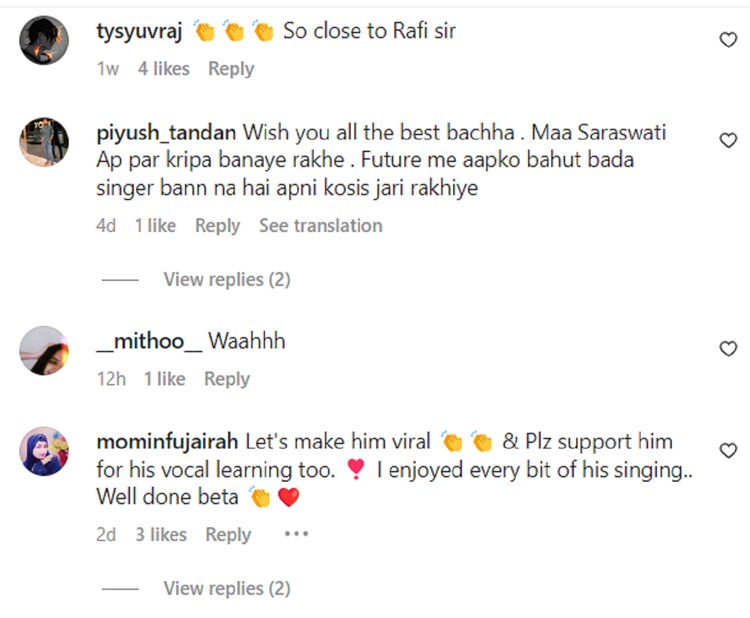Image resolution: width=750 pixels, height=618 pixels.
Task: See translation of piyush_tandan's comment
Action: pyautogui.click(x=320, y=226)
